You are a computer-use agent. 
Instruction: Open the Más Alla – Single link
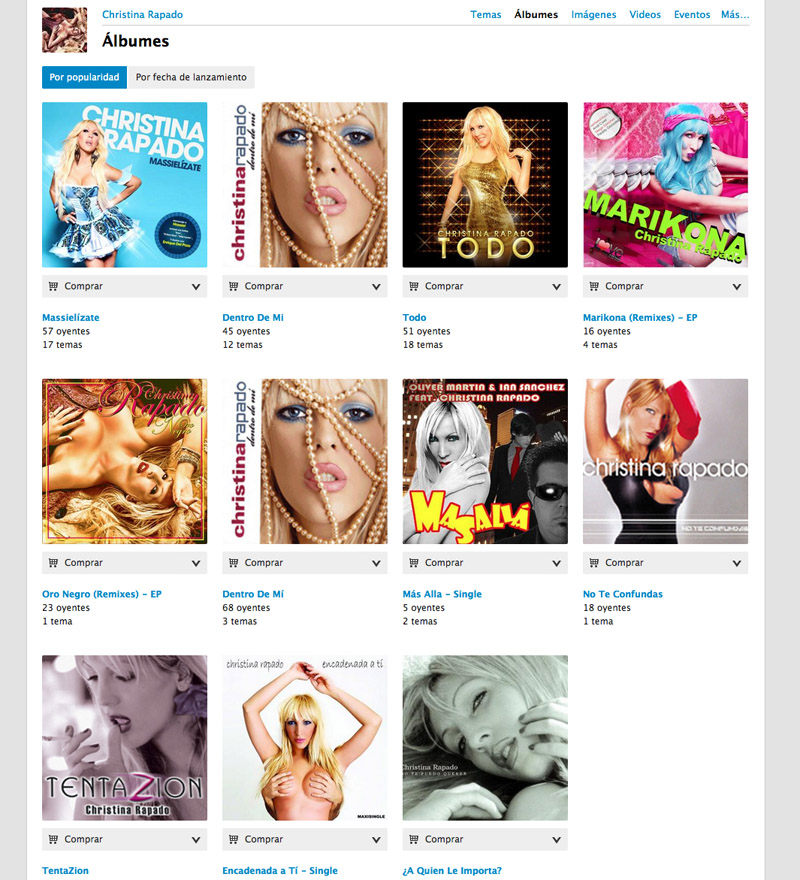pyautogui.click(x=442, y=594)
